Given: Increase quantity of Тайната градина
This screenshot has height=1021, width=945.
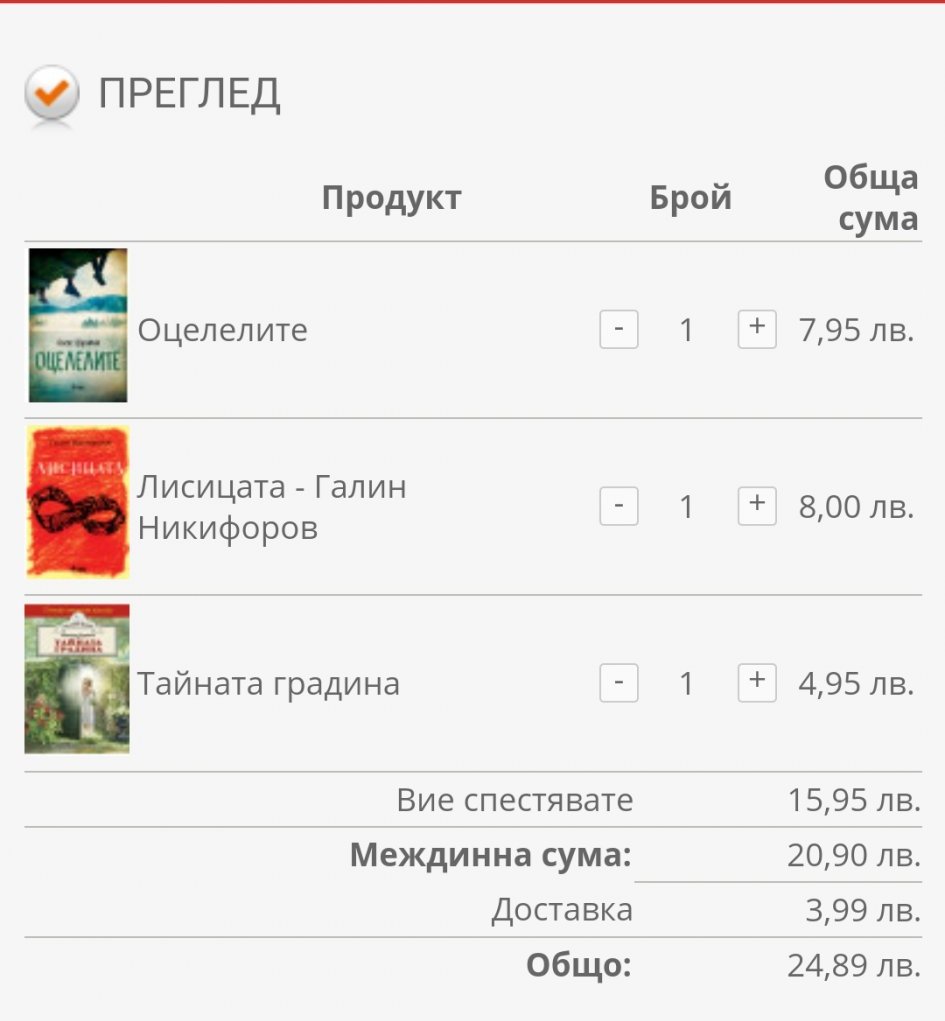Looking at the screenshot, I should coord(757,682).
